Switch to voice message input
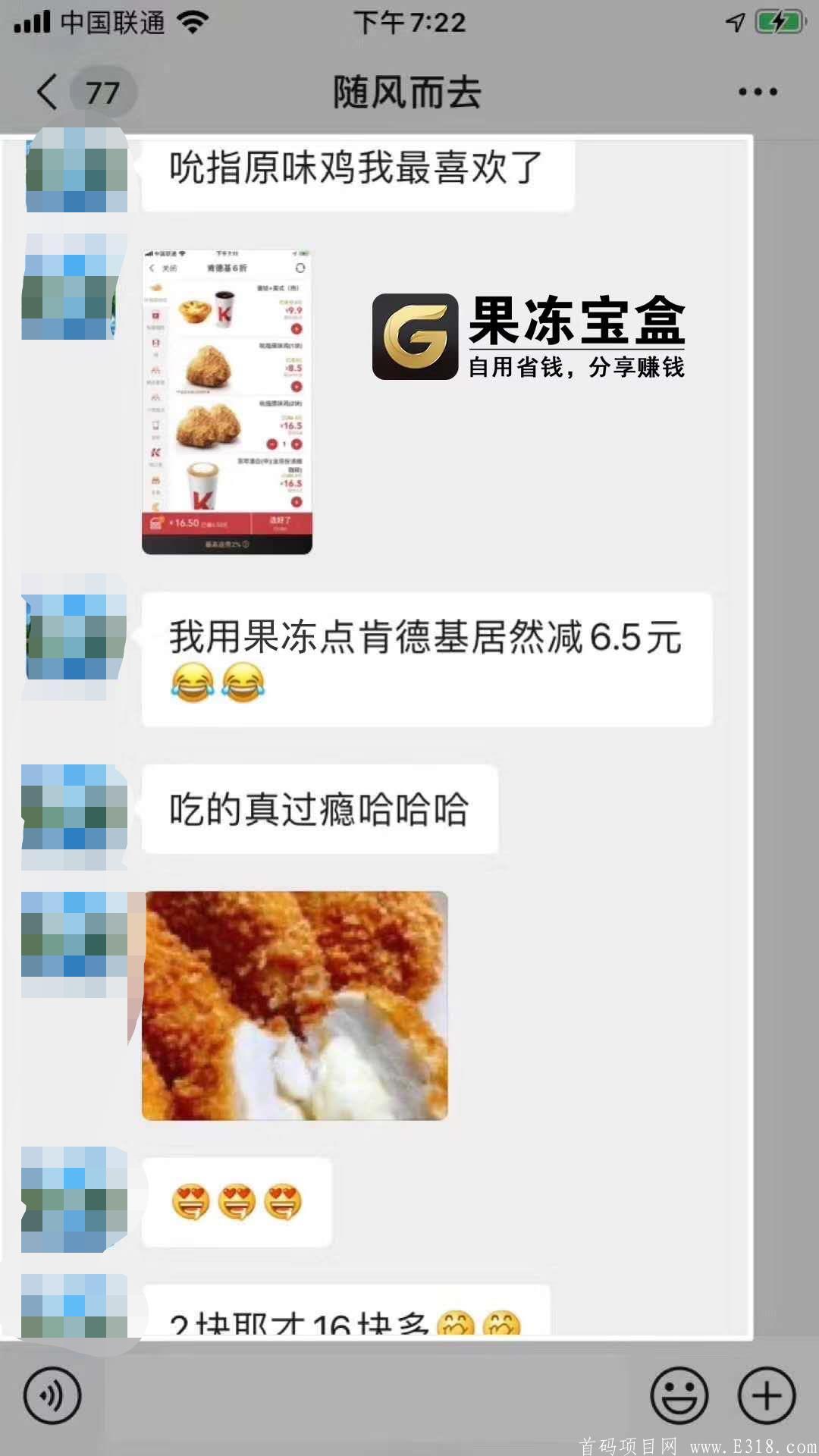The image size is (819, 1456). click(52, 1395)
